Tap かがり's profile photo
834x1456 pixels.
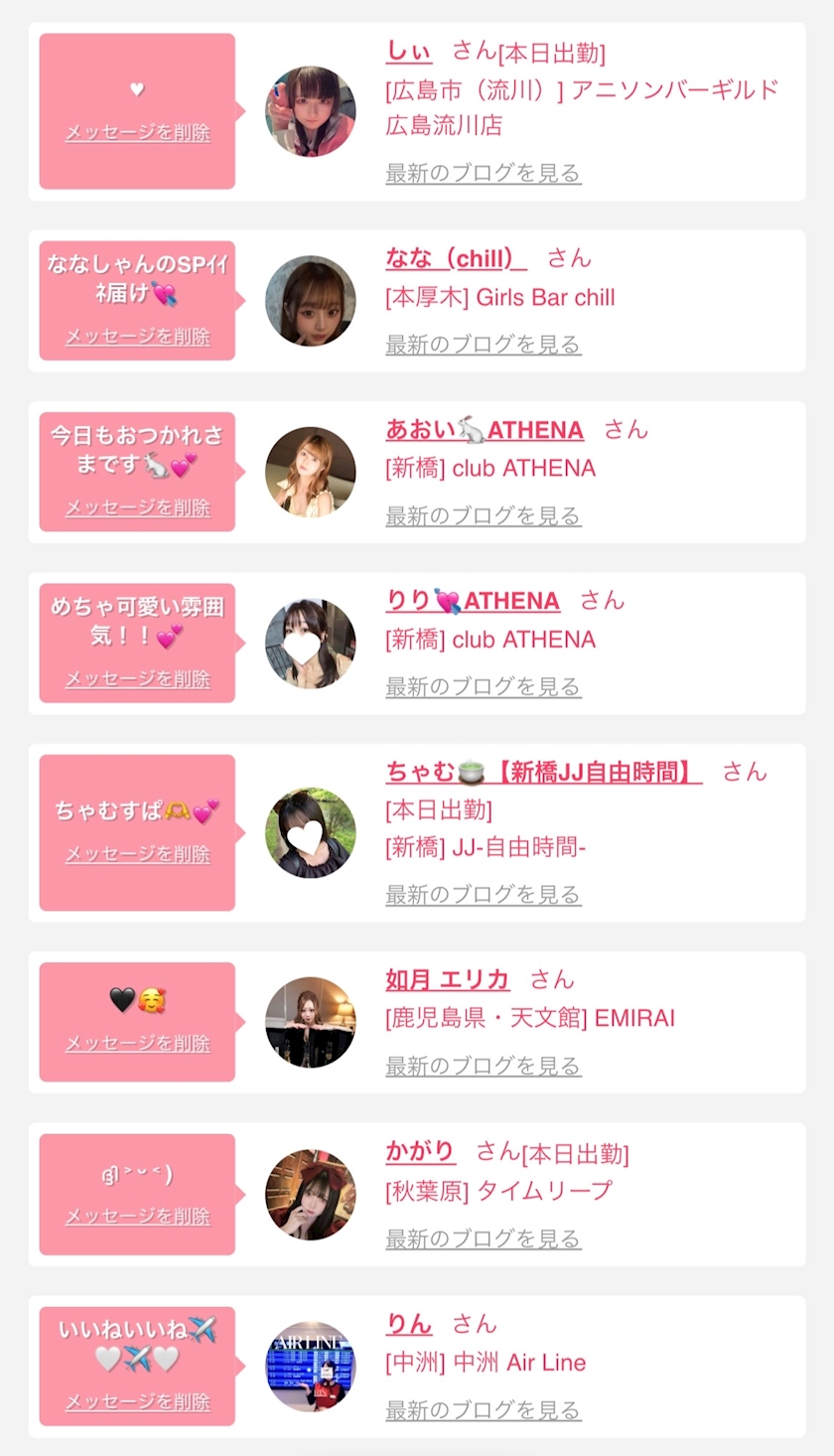(x=311, y=1195)
